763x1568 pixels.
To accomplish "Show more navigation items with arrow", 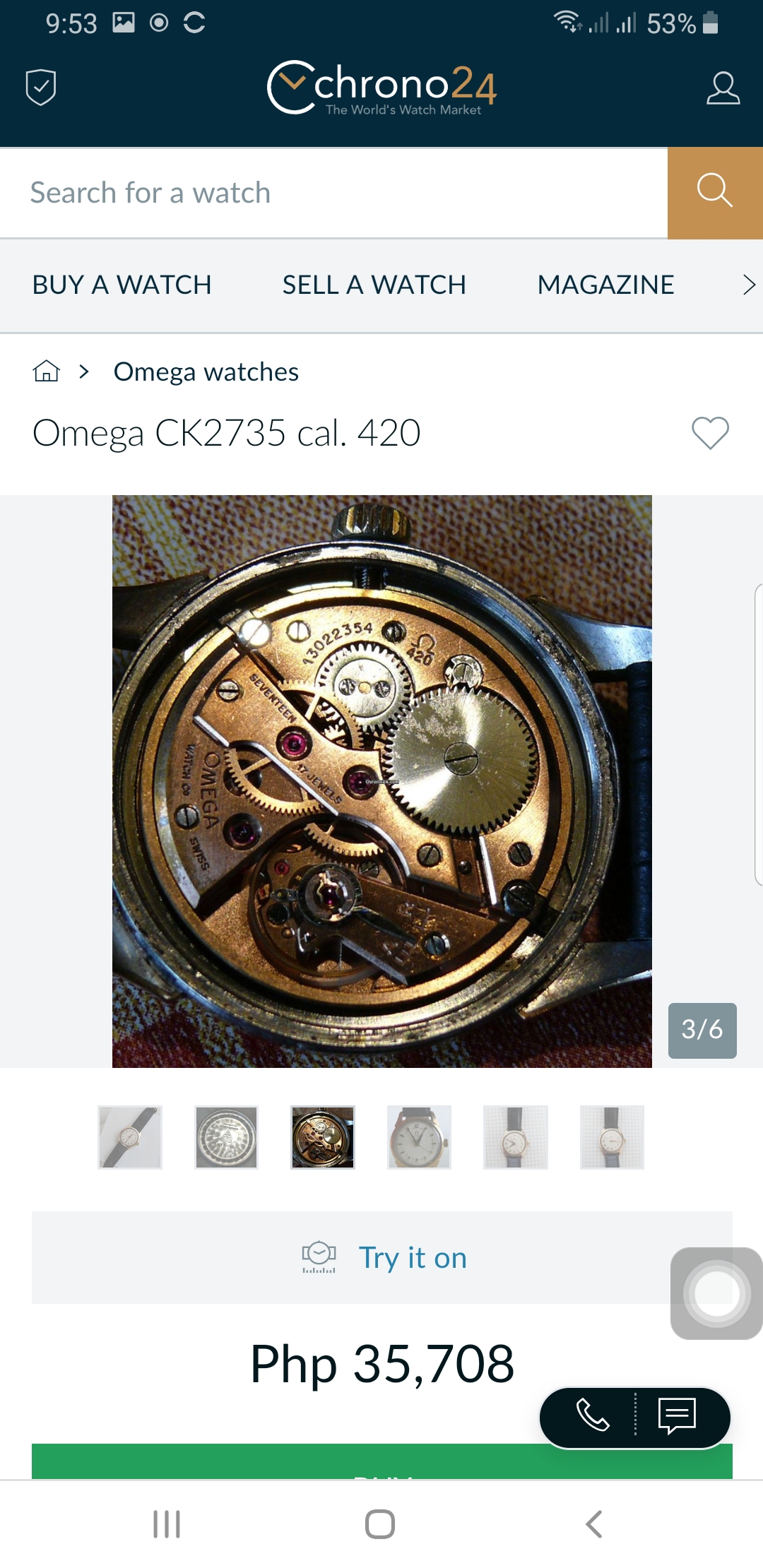I will tap(748, 285).
